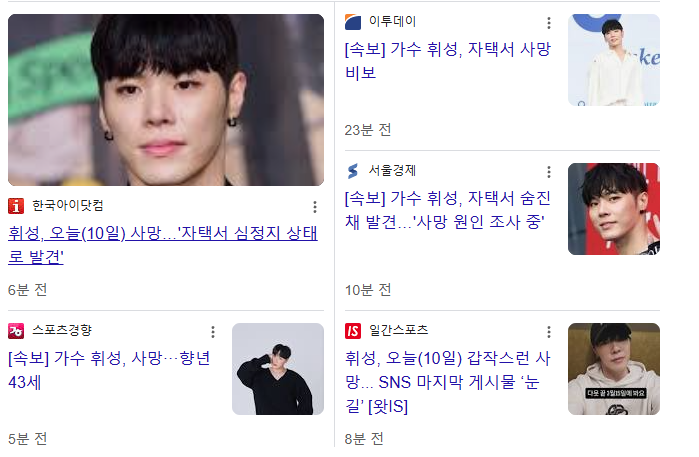The image size is (699, 457).
Task: Tap the thumbnail beside 서울경제 article
Action: [613, 209]
